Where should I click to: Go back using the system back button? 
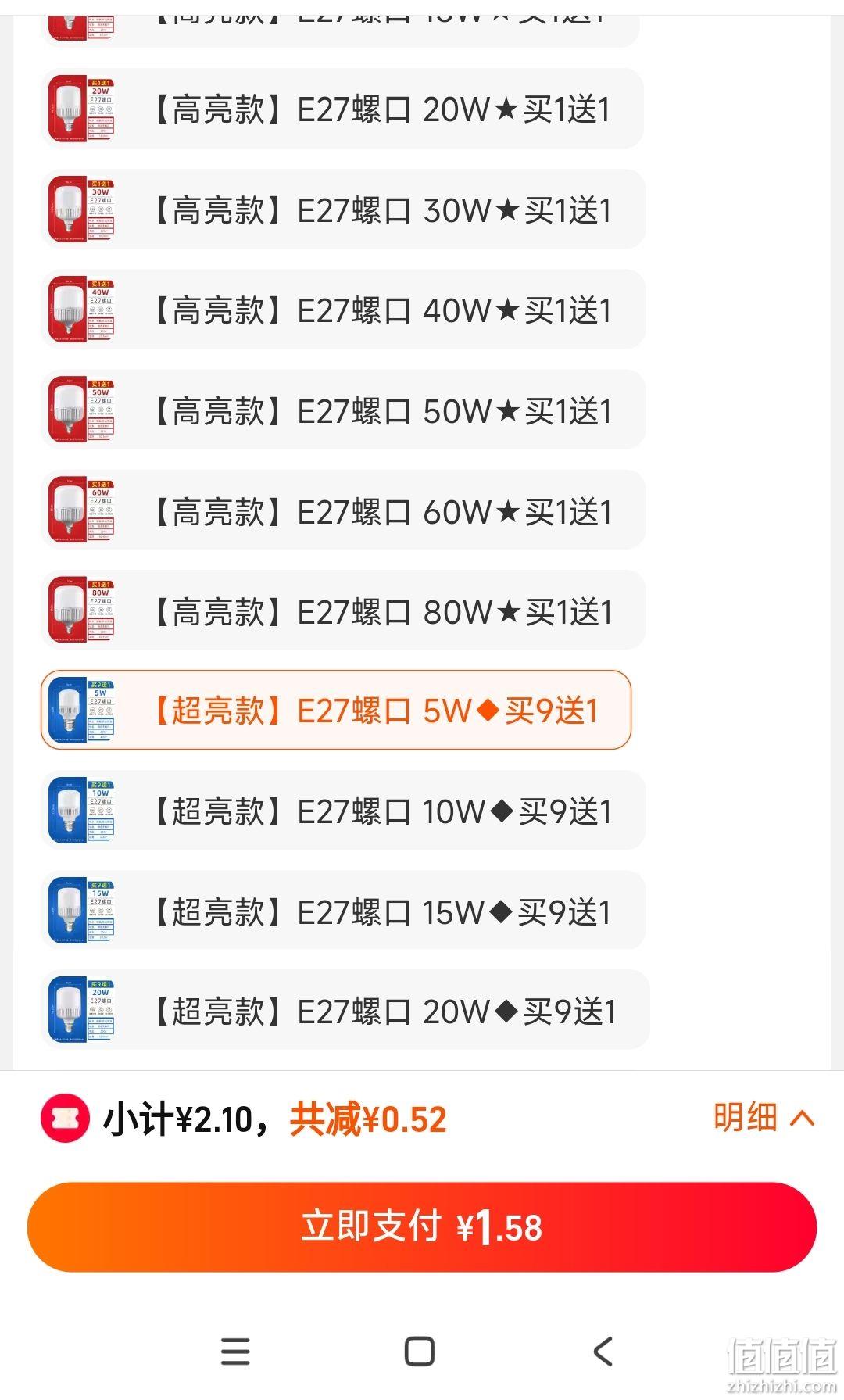[x=603, y=1351]
